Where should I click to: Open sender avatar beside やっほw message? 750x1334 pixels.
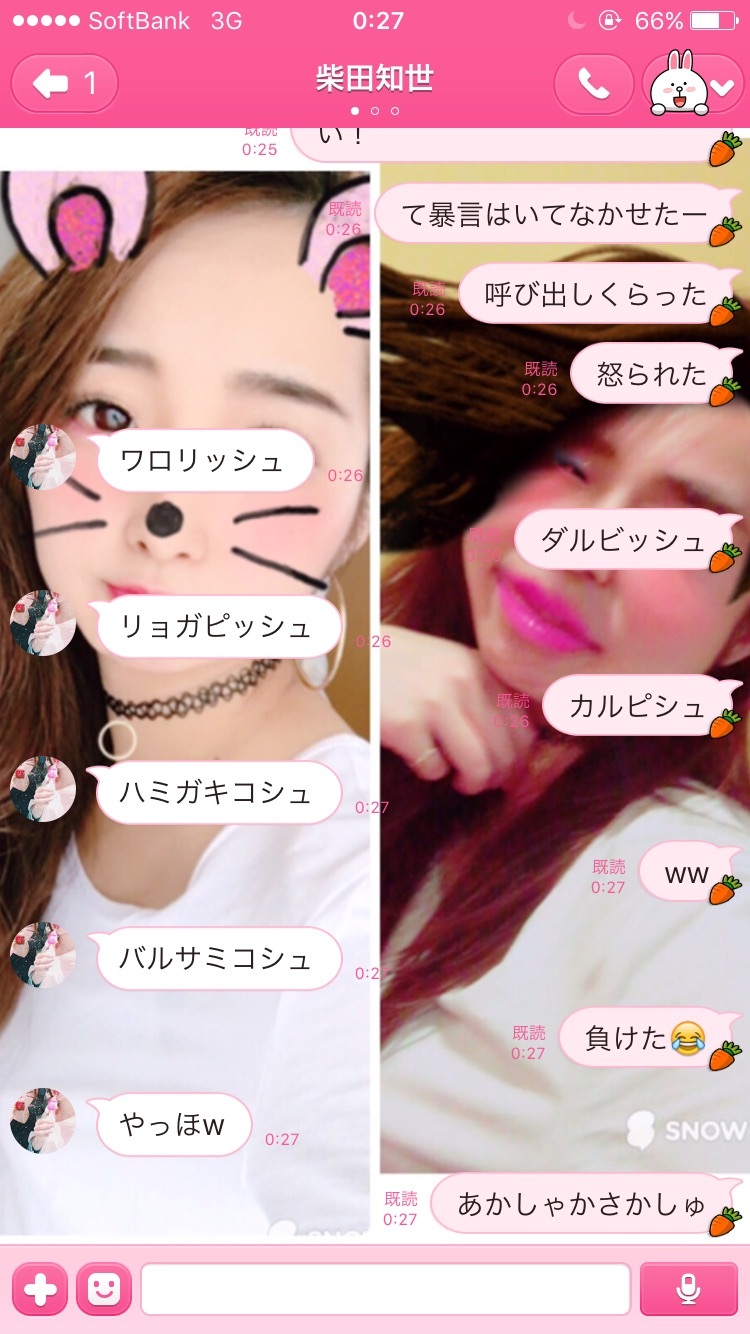[x=43, y=1121]
